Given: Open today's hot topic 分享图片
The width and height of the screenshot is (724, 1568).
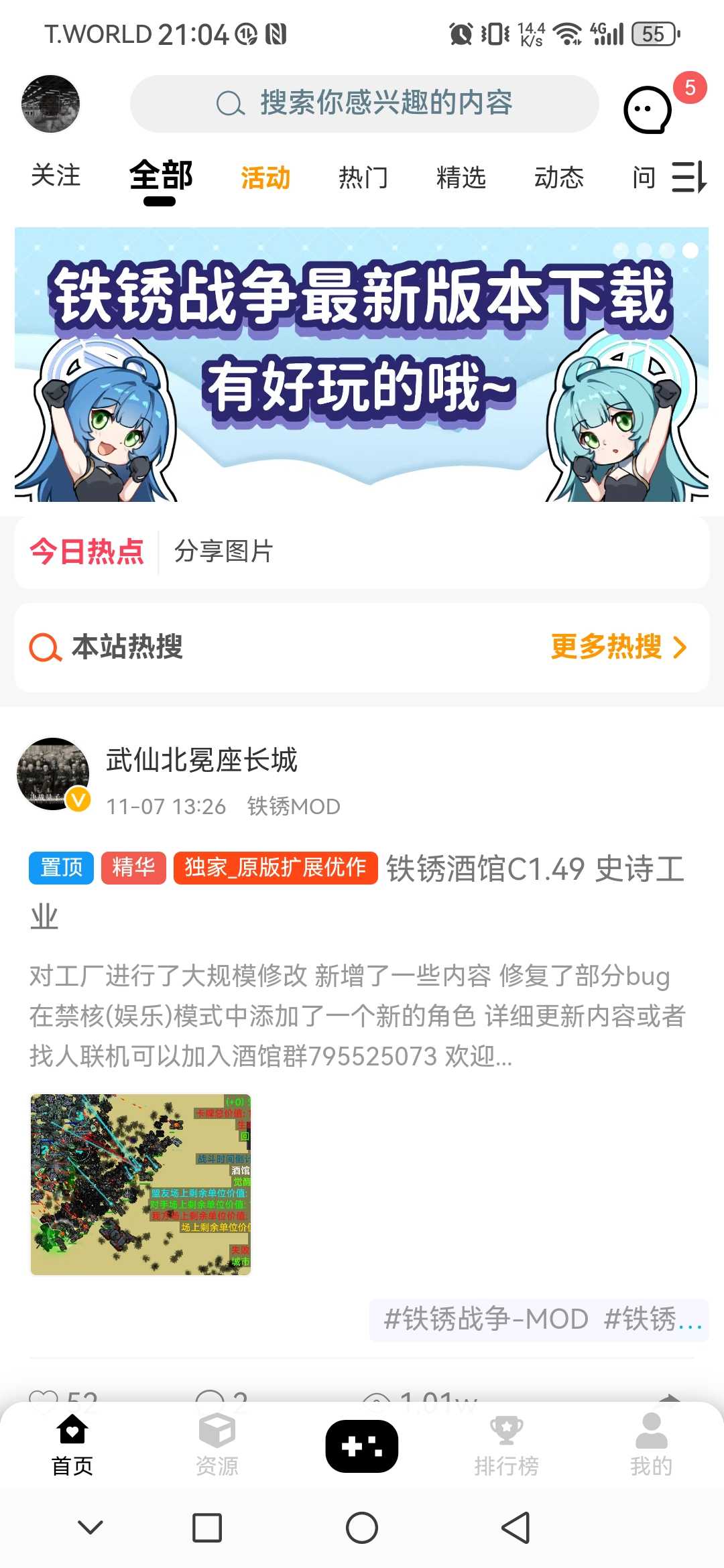Looking at the screenshot, I should click(x=224, y=552).
